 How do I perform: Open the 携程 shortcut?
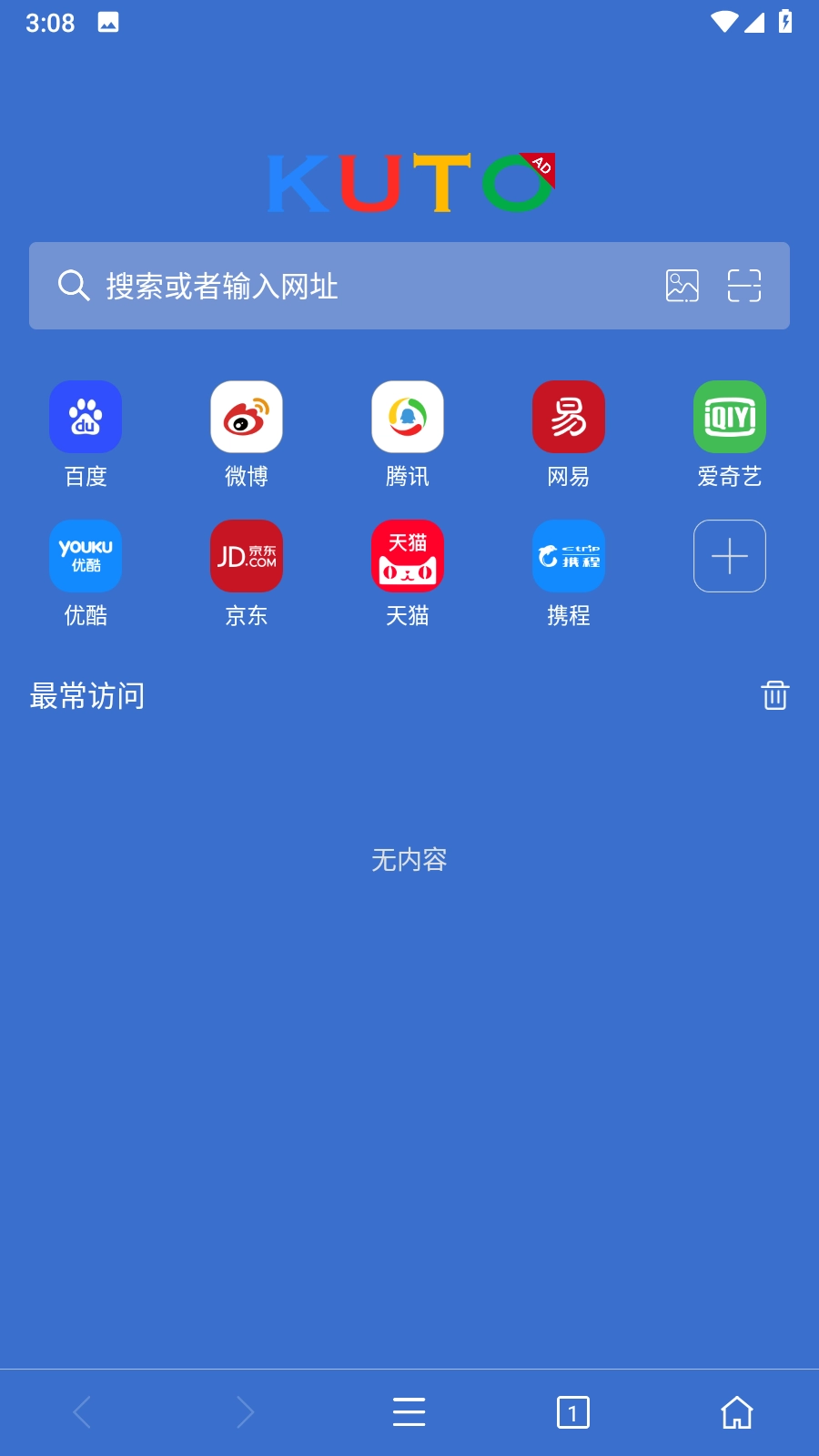569,557
